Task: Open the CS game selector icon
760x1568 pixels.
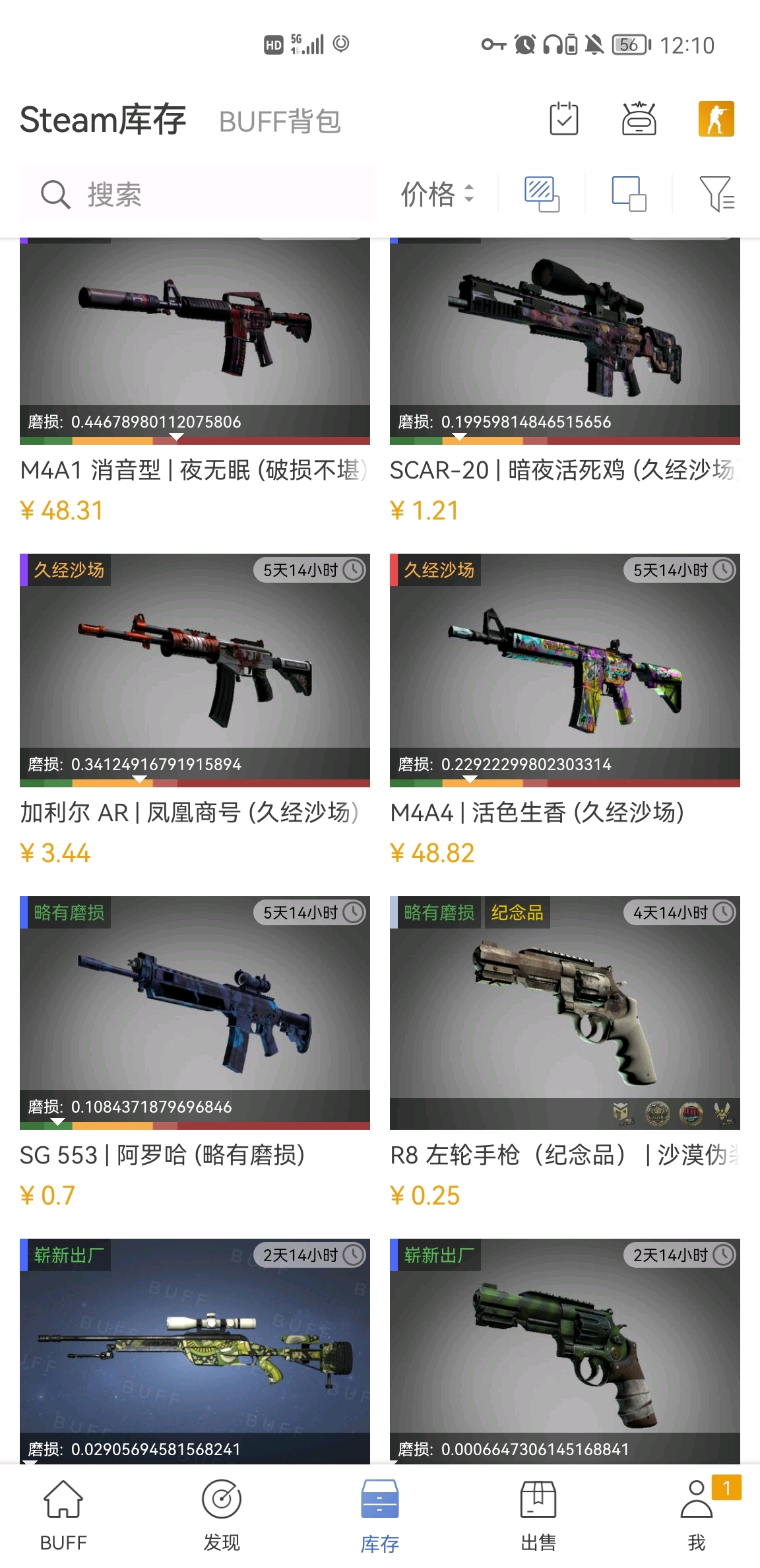Action: (x=716, y=119)
